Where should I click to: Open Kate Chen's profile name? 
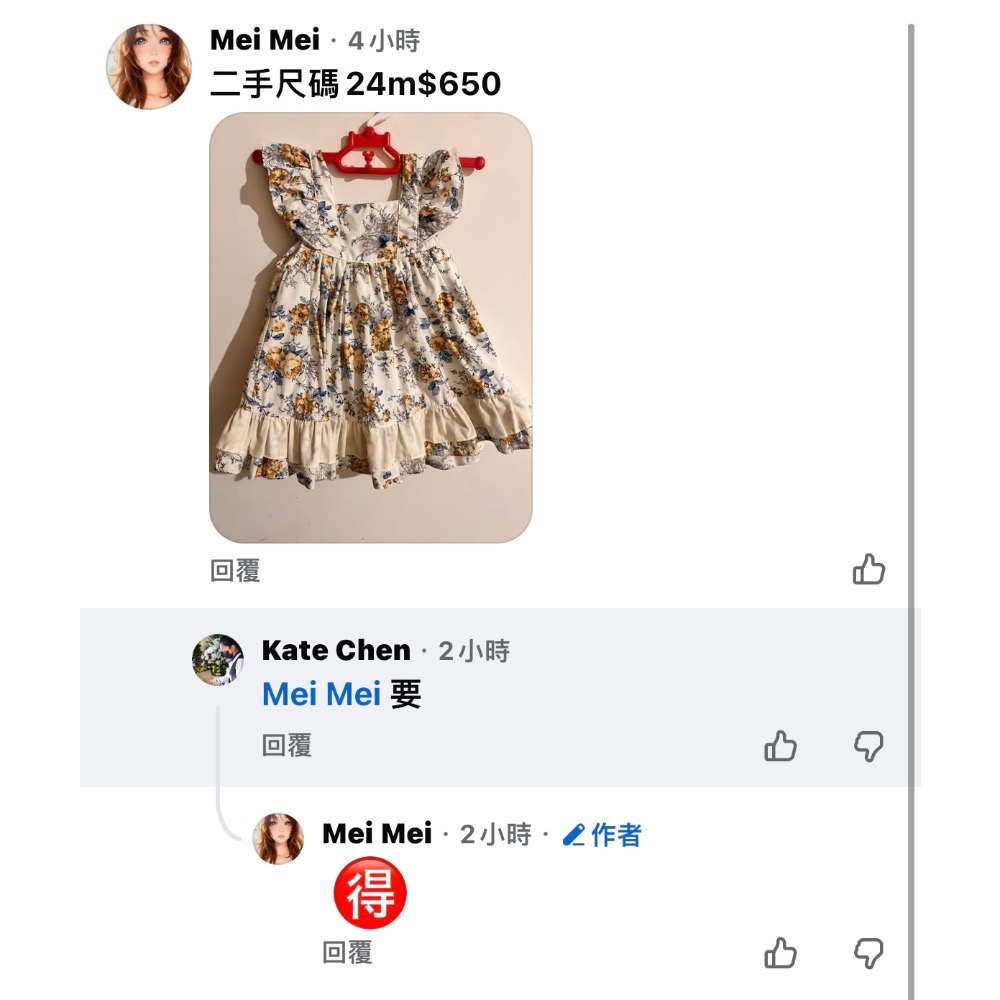[336, 650]
